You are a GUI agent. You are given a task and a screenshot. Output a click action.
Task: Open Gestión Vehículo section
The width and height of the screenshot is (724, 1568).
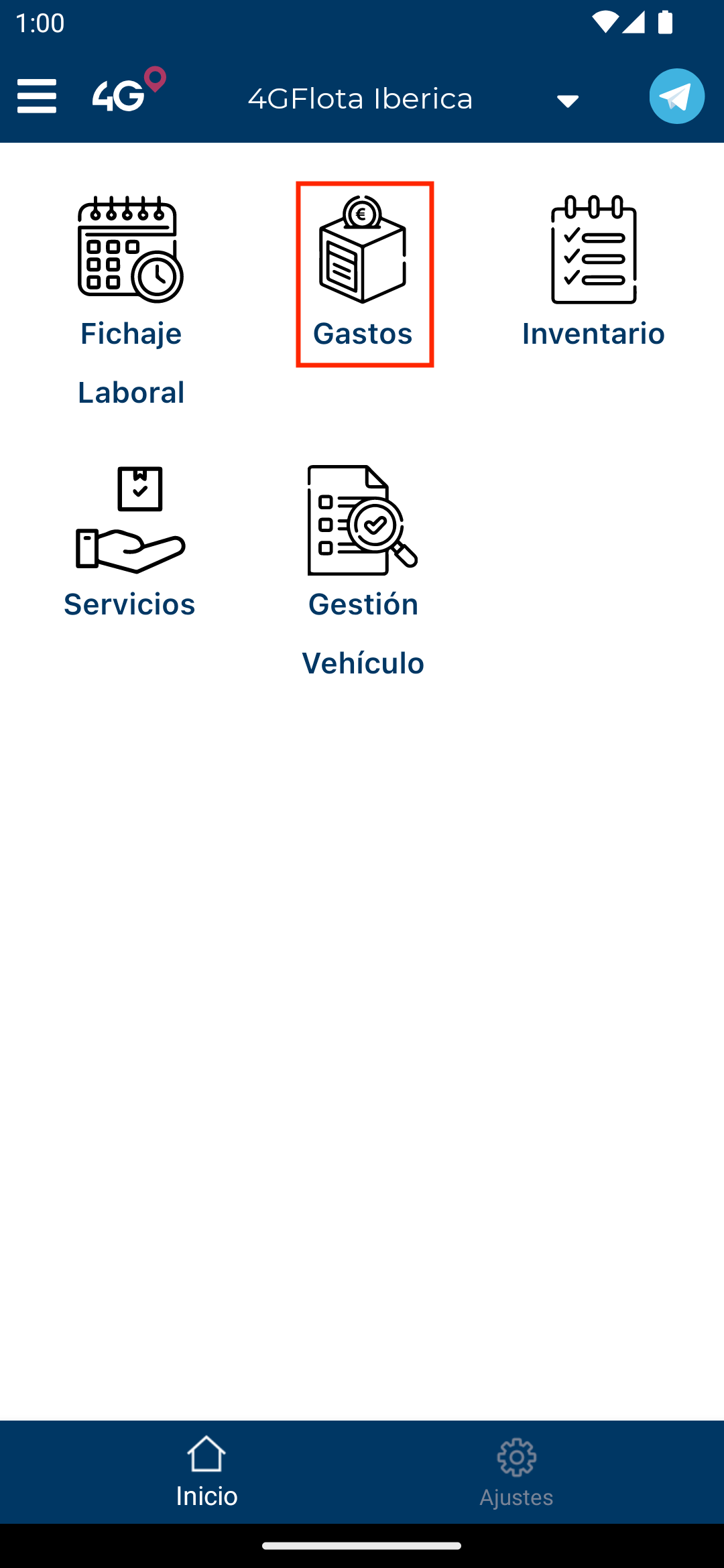coord(363,571)
